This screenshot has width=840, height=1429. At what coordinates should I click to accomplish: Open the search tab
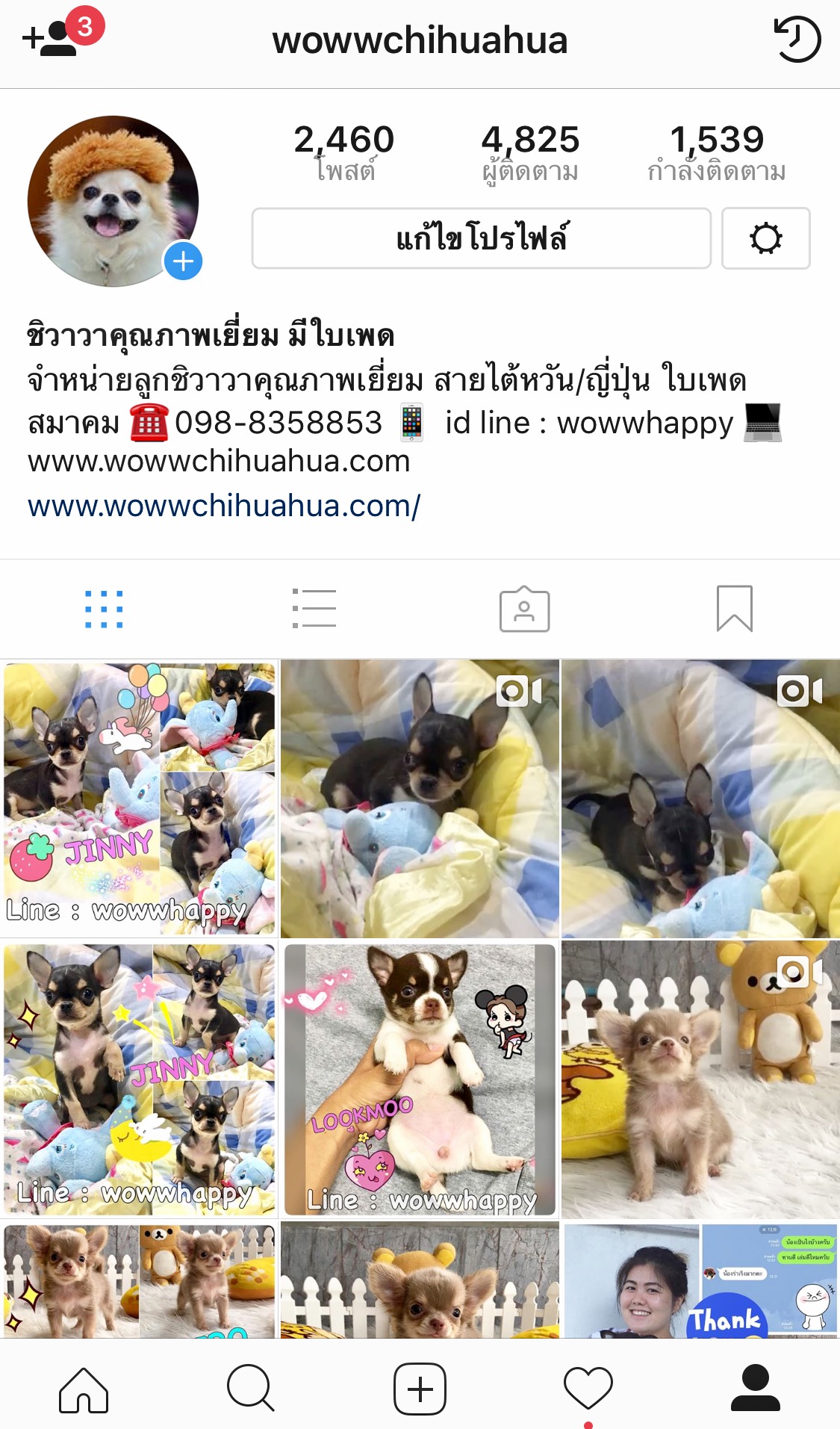[x=251, y=1389]
